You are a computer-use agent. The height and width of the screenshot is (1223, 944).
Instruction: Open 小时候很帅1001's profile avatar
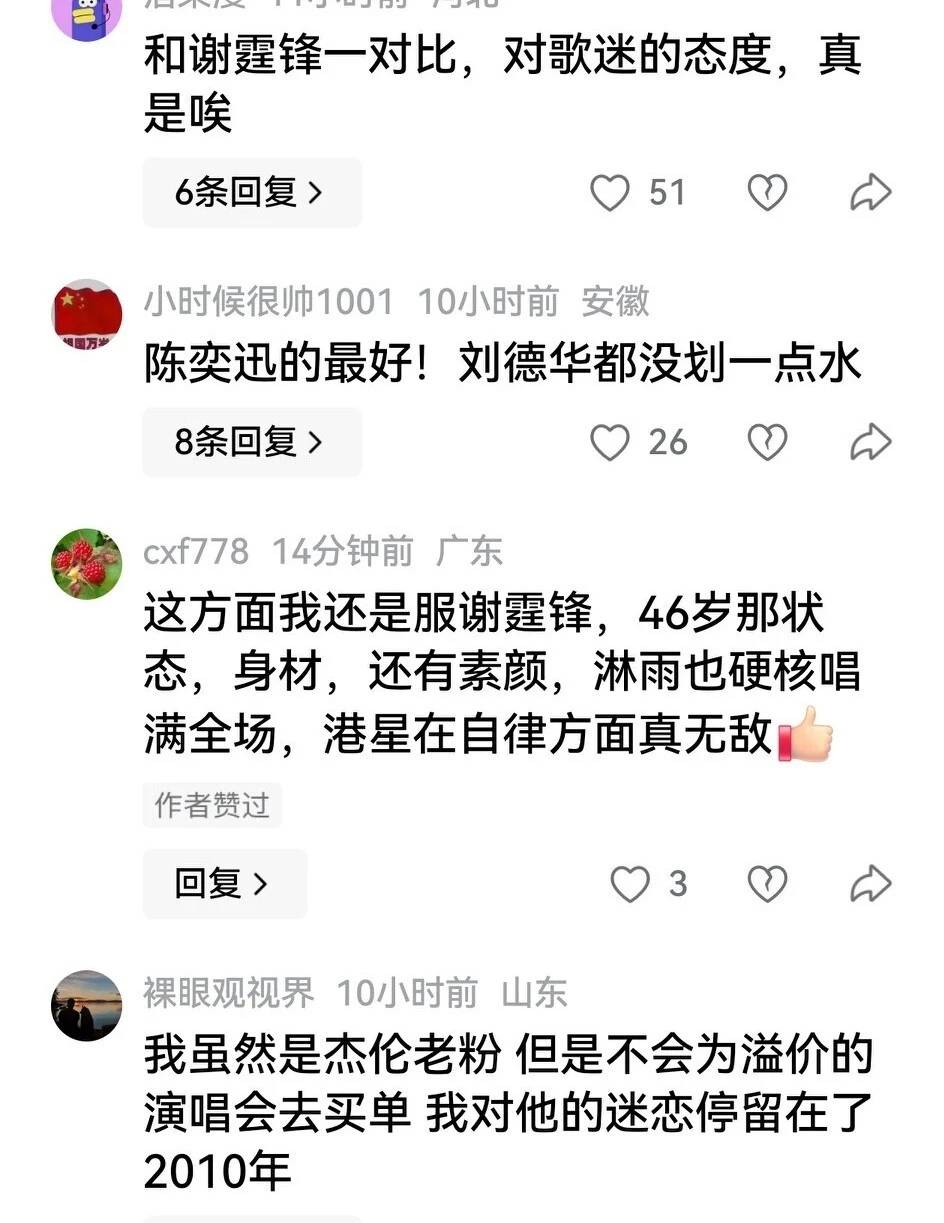click(x=87, y=314)
